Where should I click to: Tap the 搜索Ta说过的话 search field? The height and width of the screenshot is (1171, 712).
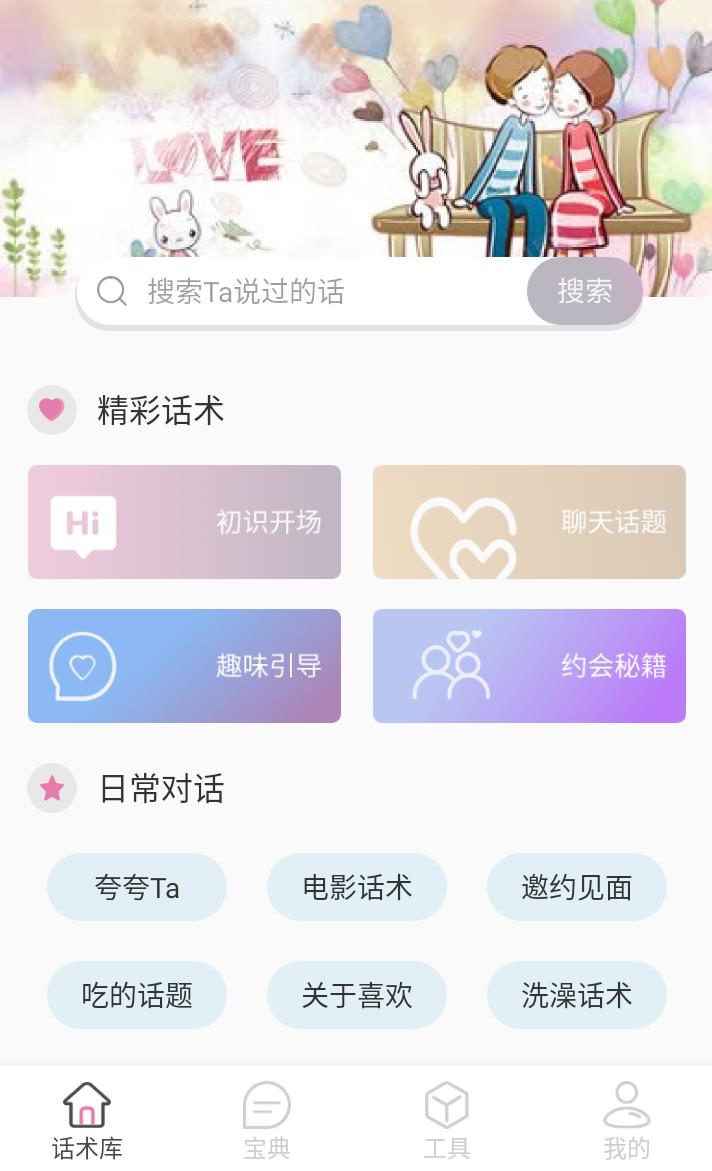300,292
